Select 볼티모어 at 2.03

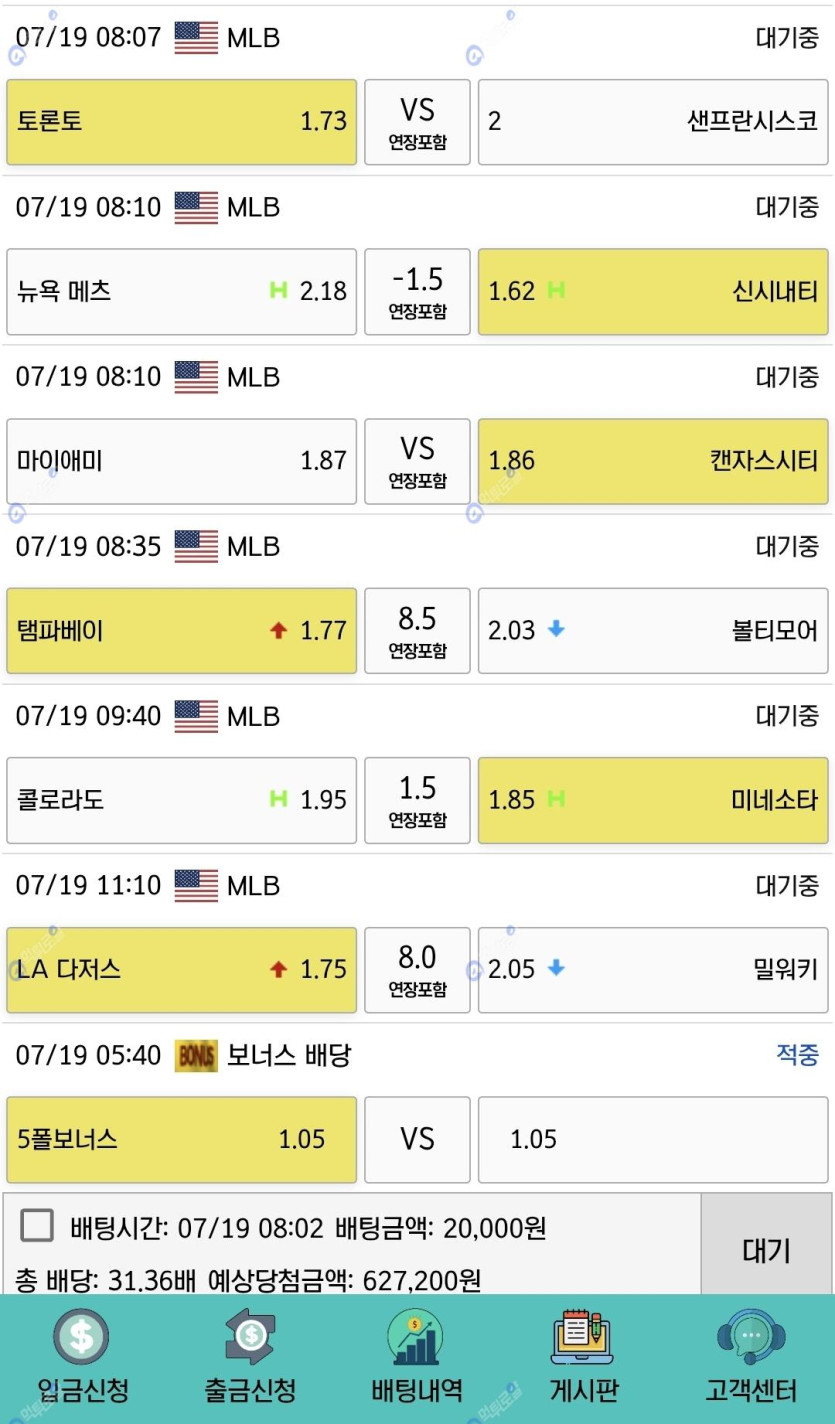[653, 631]
